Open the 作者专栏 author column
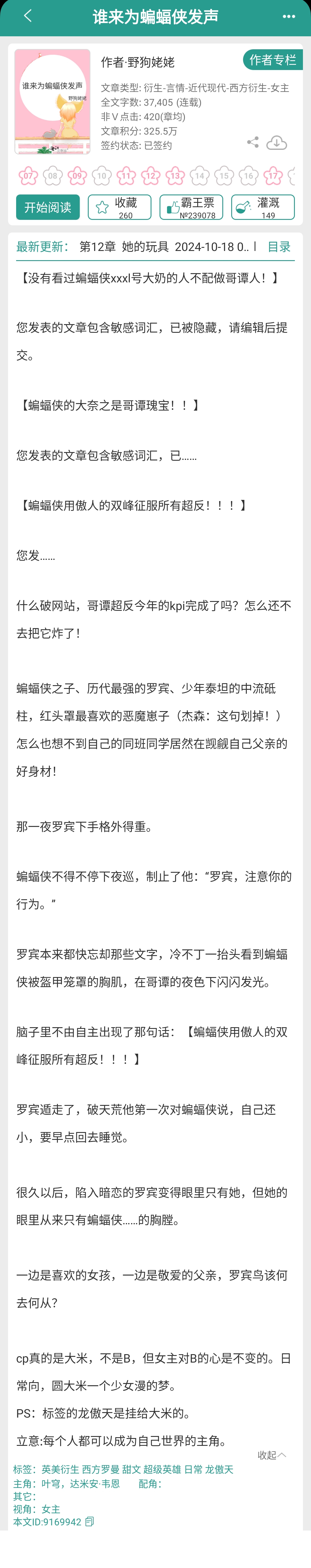311x1568 pixels. coord(273,60)
